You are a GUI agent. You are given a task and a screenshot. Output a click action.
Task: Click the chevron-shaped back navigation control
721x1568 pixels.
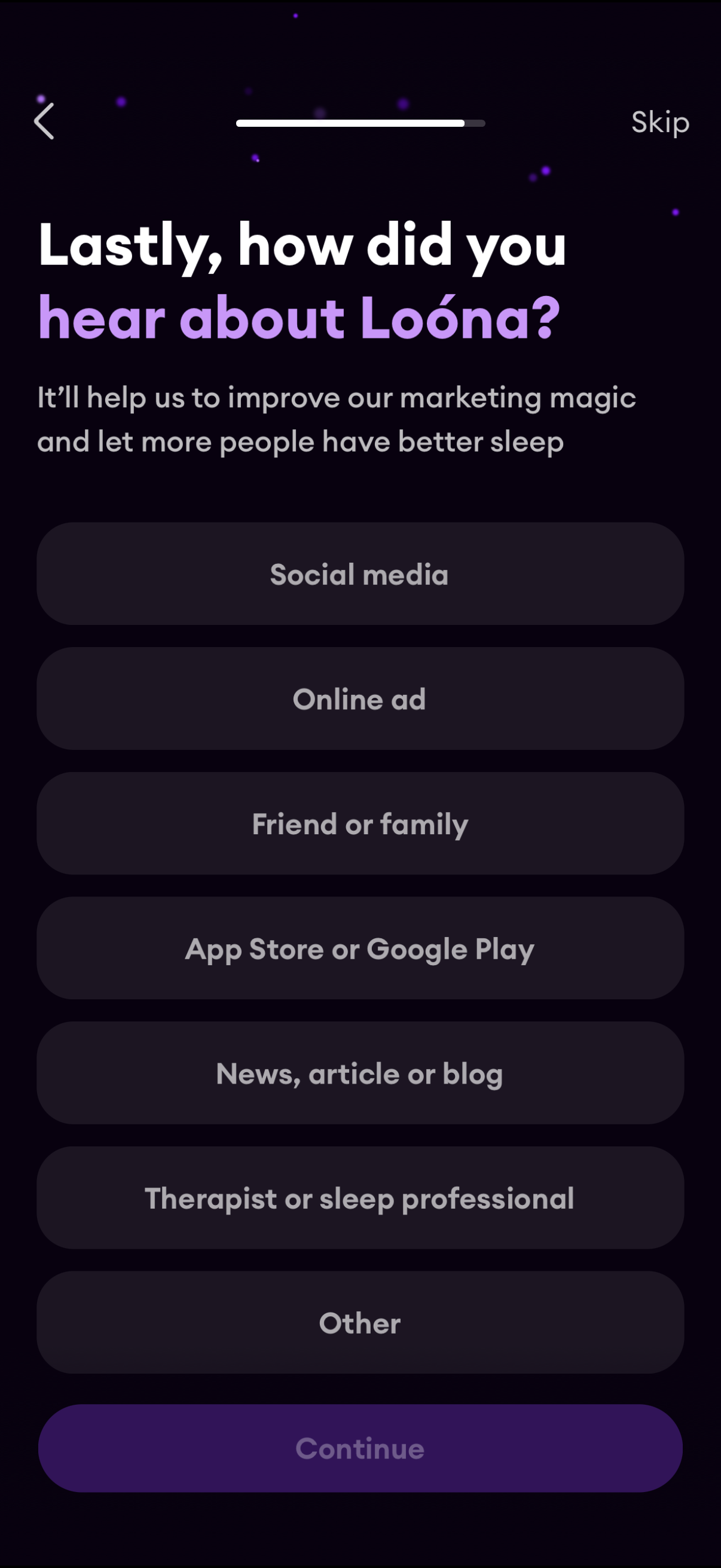[43, 122]
